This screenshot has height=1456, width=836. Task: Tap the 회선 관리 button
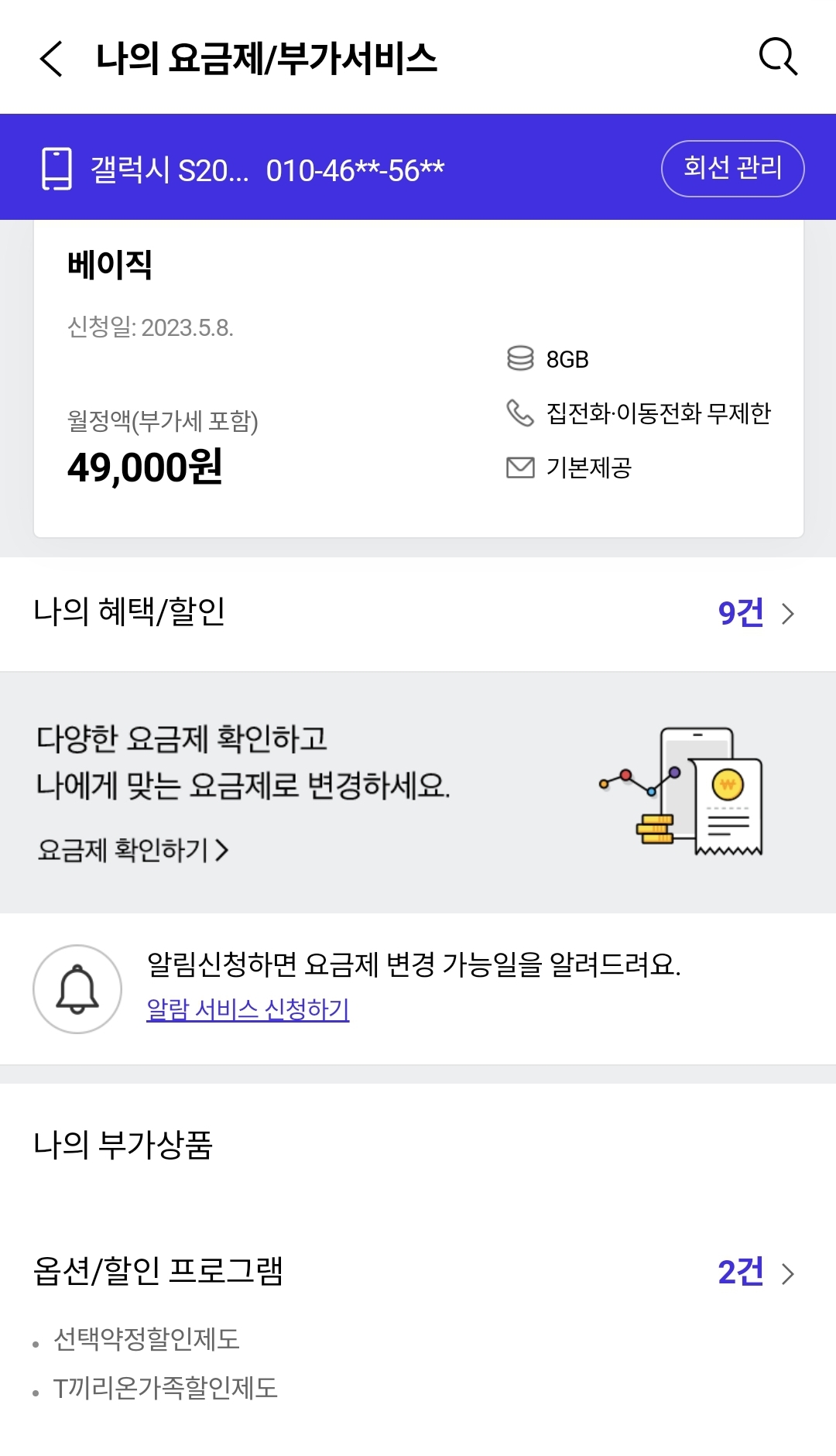tap(732, 168)
